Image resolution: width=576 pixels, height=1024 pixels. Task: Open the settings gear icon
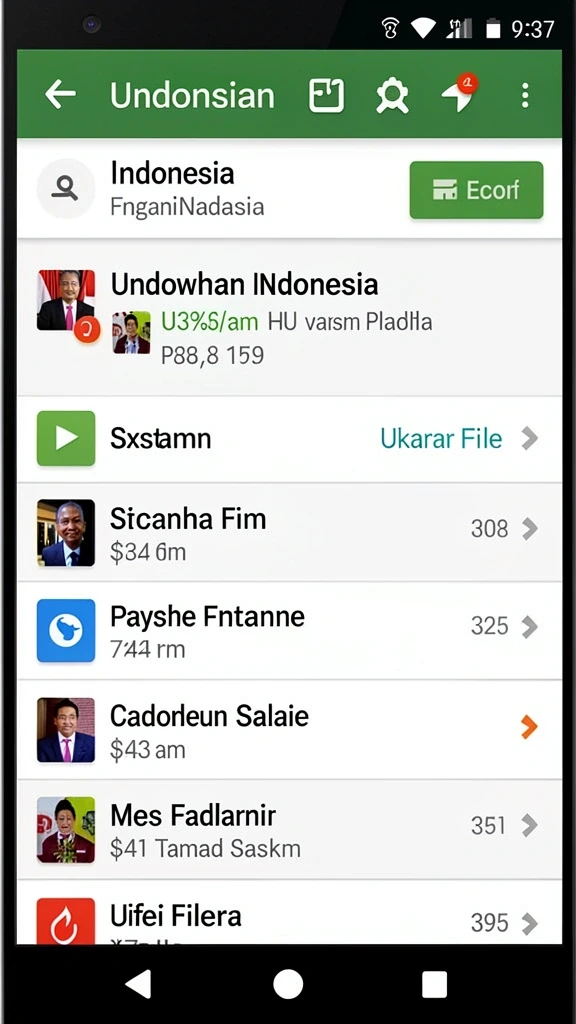point(392,96)
